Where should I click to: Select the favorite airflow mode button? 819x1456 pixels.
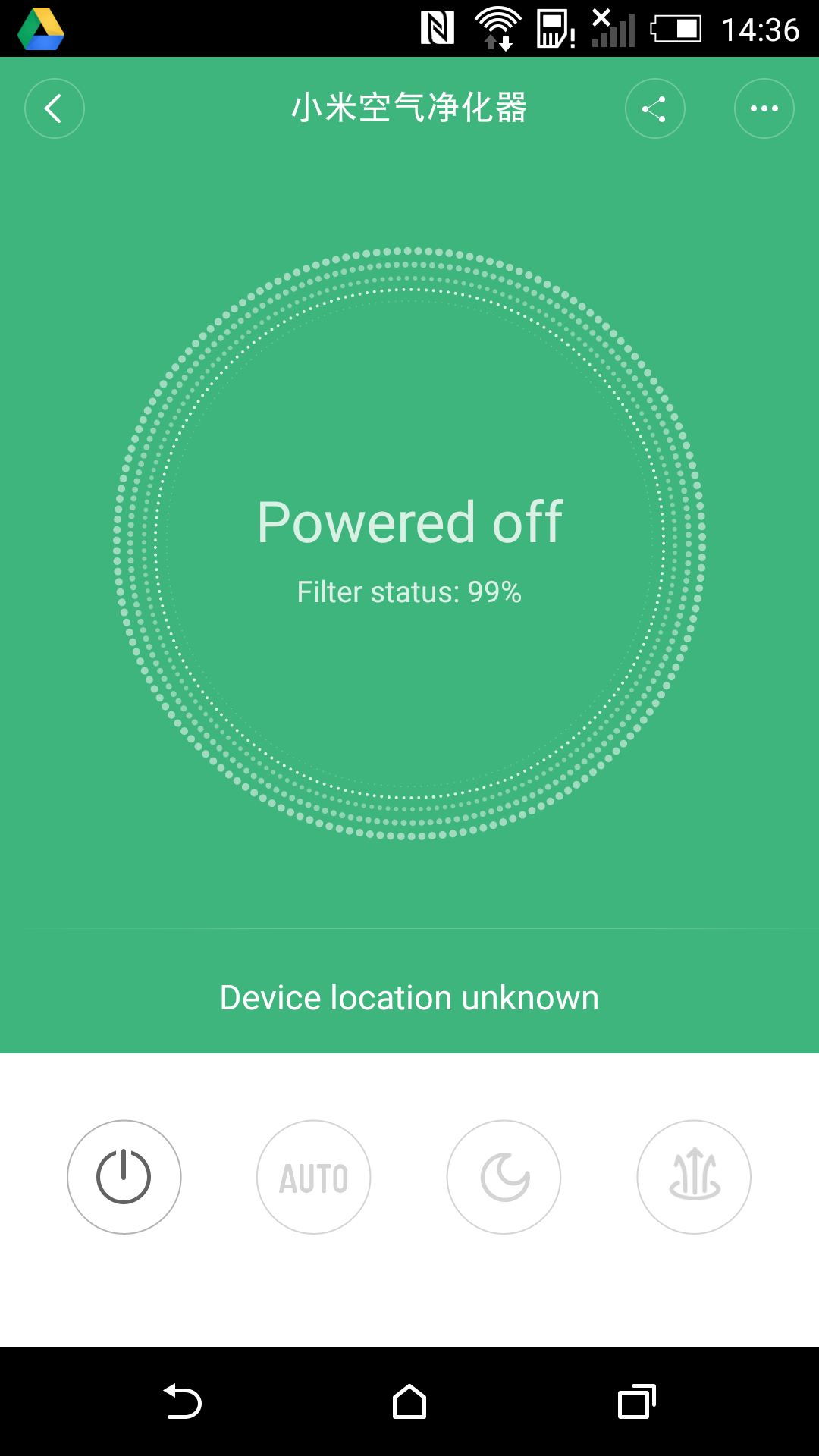pos(694,1177)
